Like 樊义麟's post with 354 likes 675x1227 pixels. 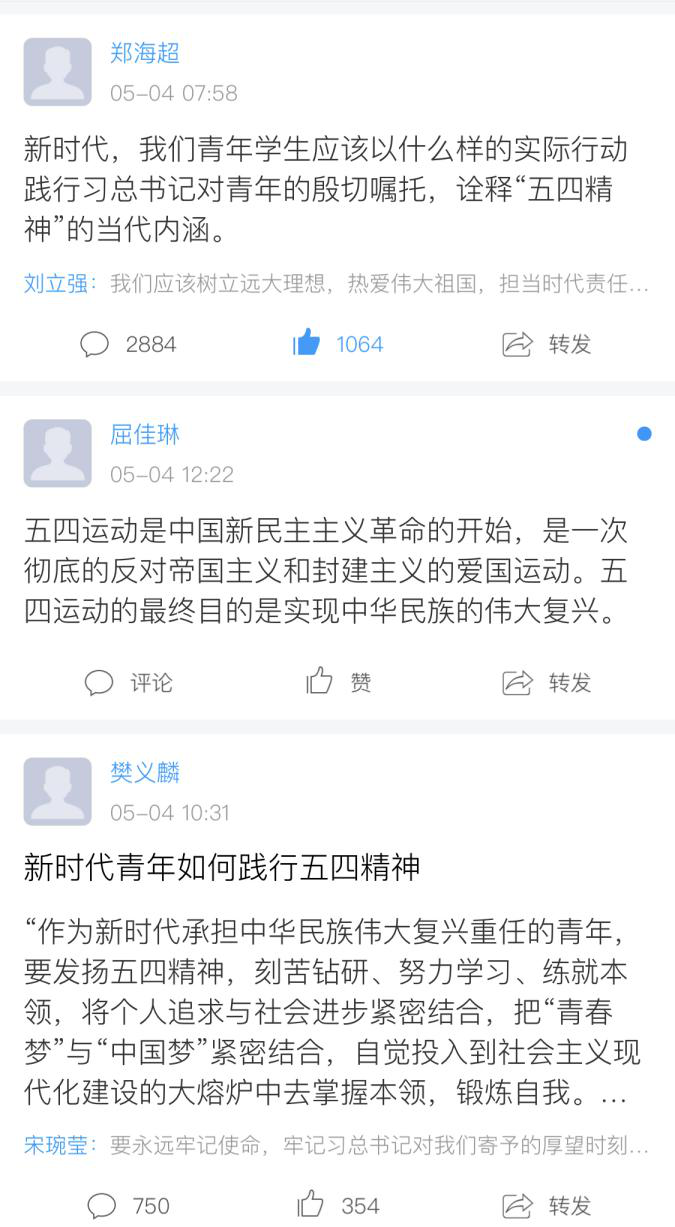[x=338, y=1205]
